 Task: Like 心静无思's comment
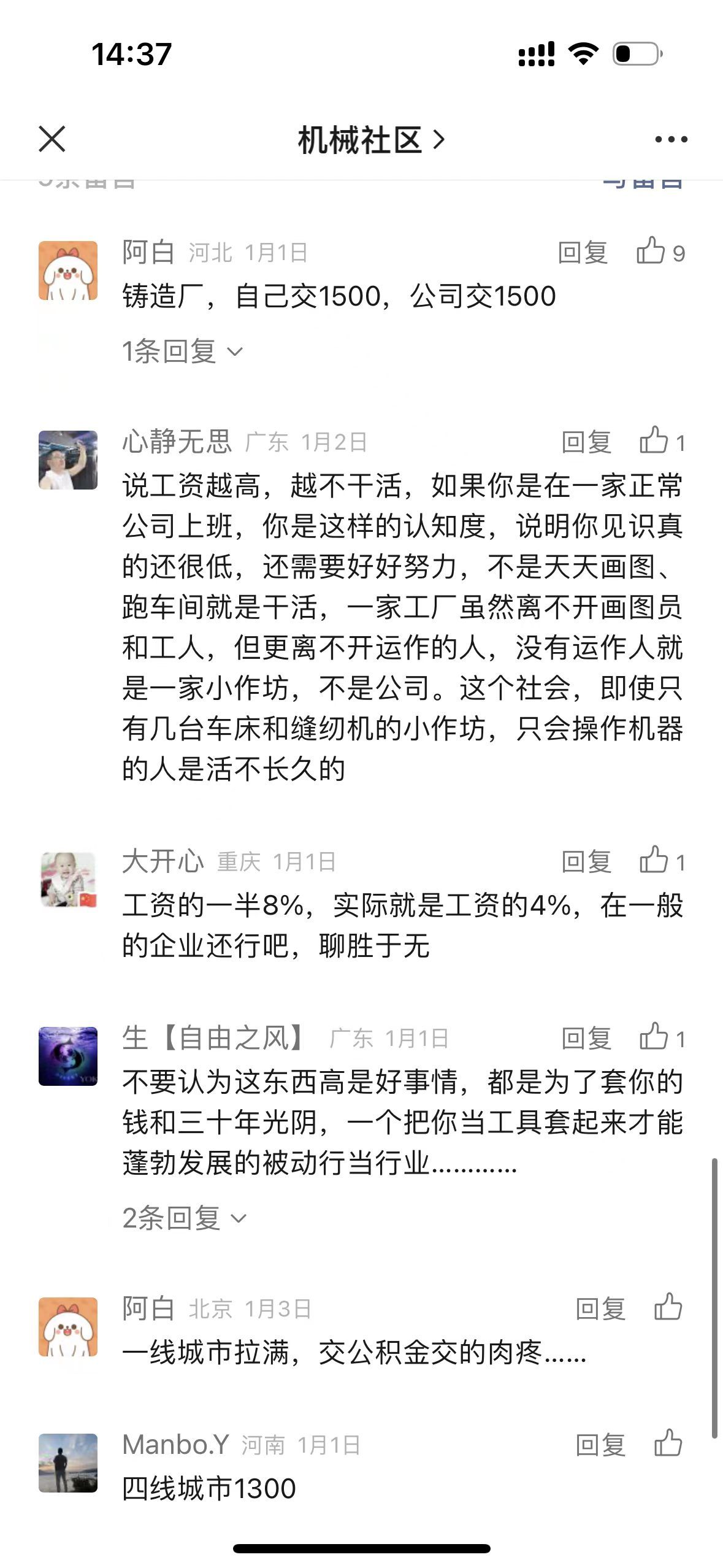(x=654, y=441)
